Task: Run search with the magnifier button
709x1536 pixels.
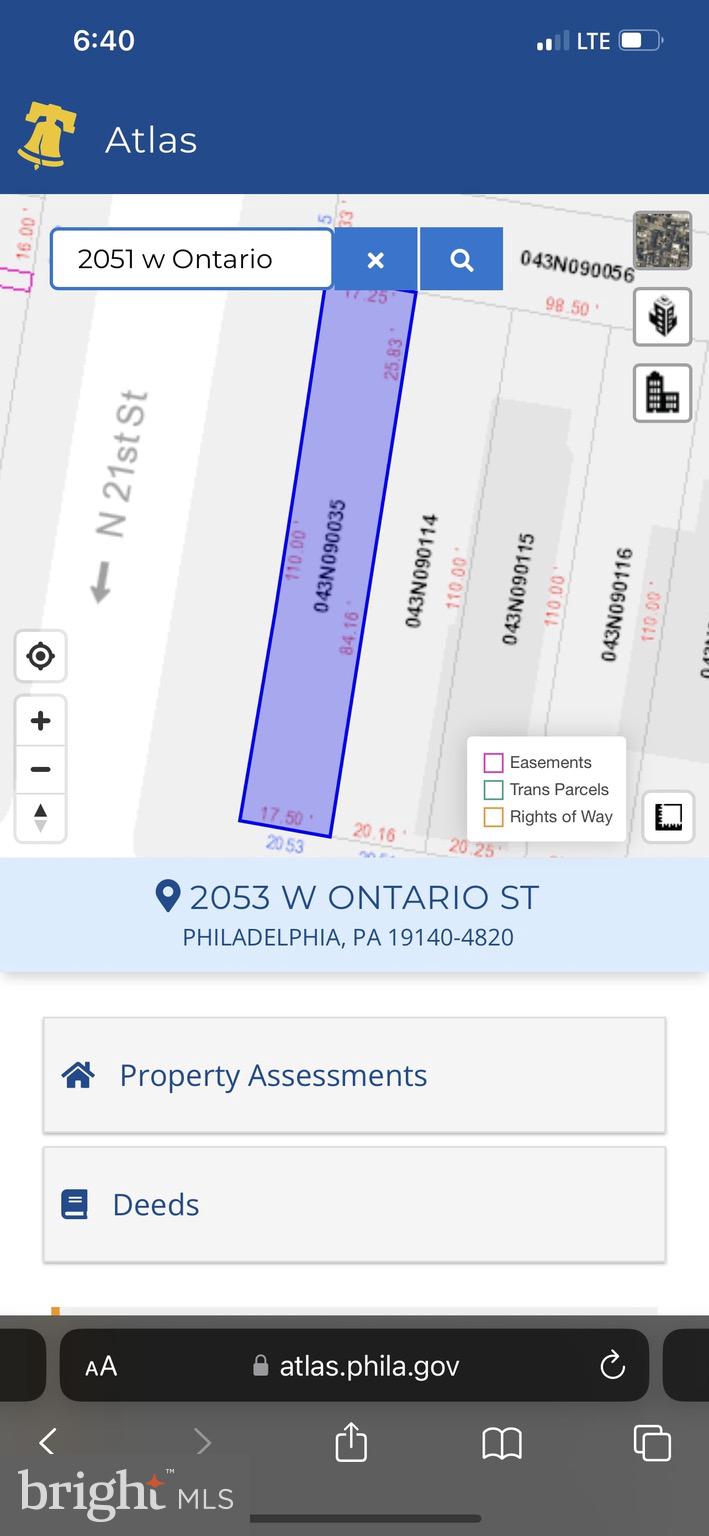Action: [461, 260]
